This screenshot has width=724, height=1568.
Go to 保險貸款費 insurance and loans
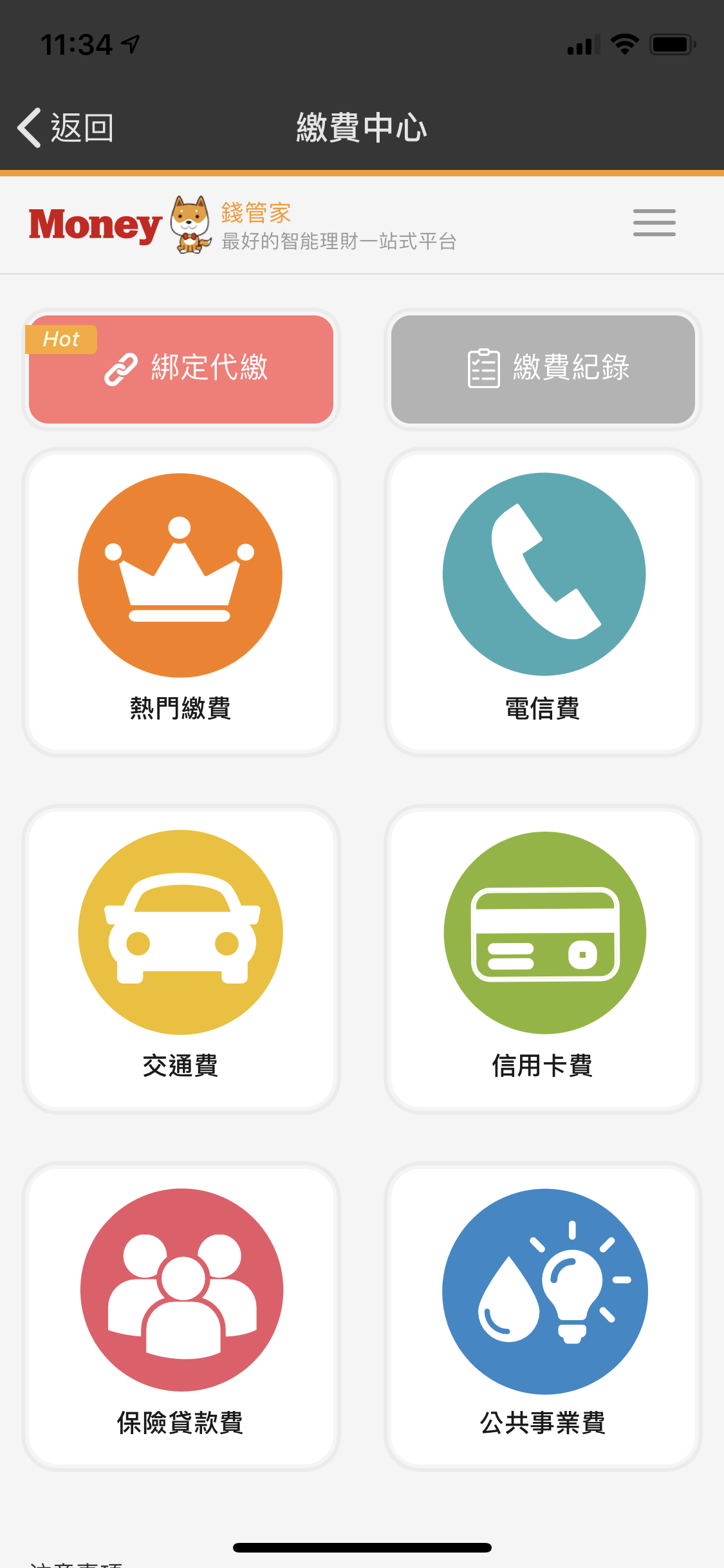[x=181, y=1316]
